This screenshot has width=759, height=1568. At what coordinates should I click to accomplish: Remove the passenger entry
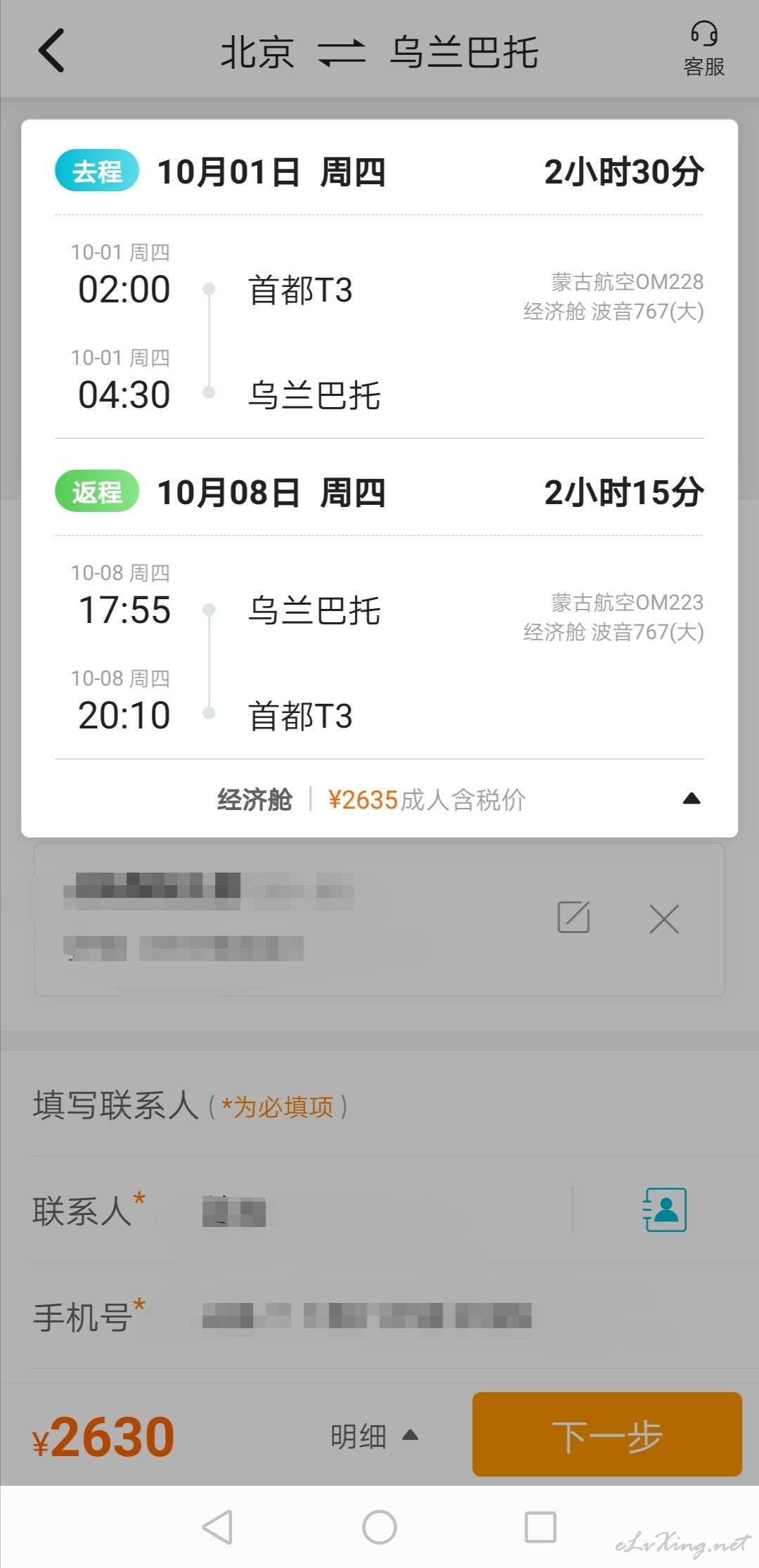click(664, 919)
